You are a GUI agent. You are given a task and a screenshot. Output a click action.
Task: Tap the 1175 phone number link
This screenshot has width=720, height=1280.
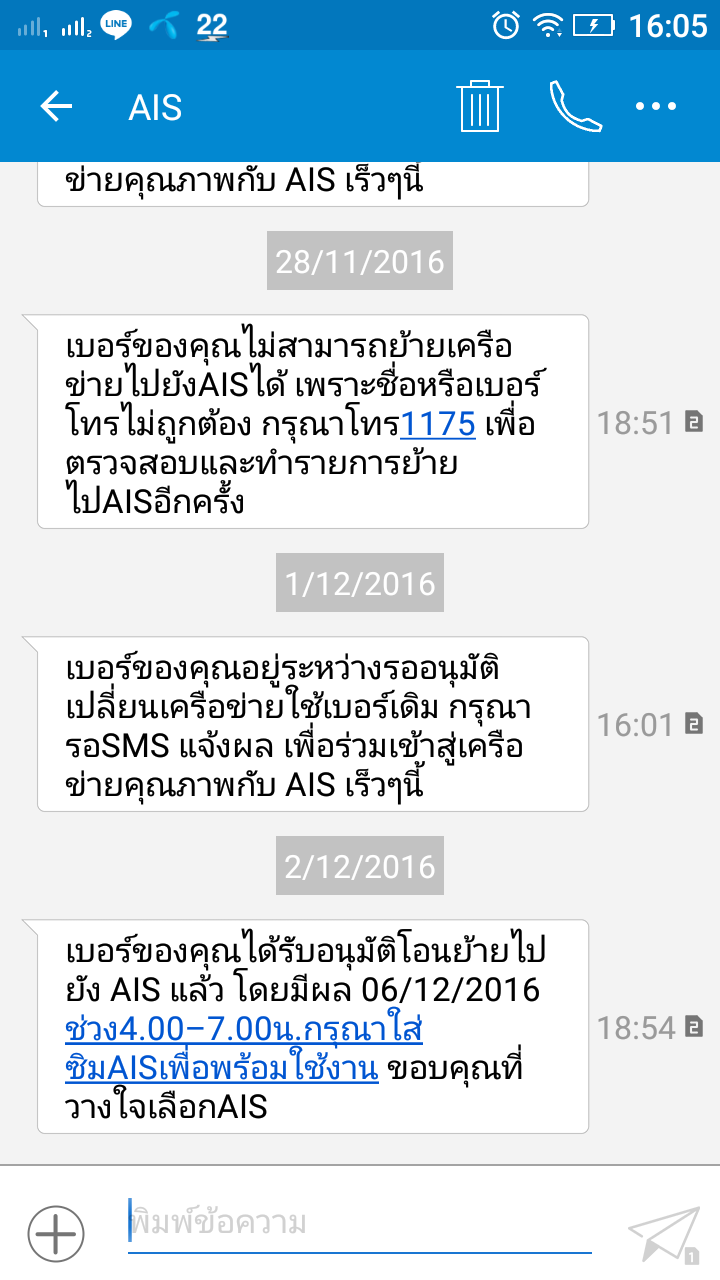click(438, 425)
